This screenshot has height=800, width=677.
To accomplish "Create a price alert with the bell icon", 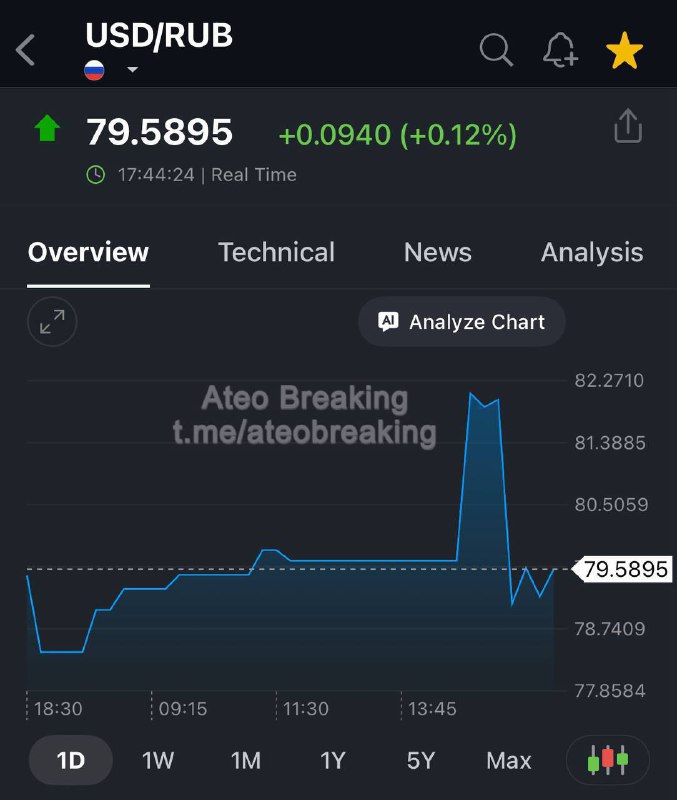I will (560, 49).
